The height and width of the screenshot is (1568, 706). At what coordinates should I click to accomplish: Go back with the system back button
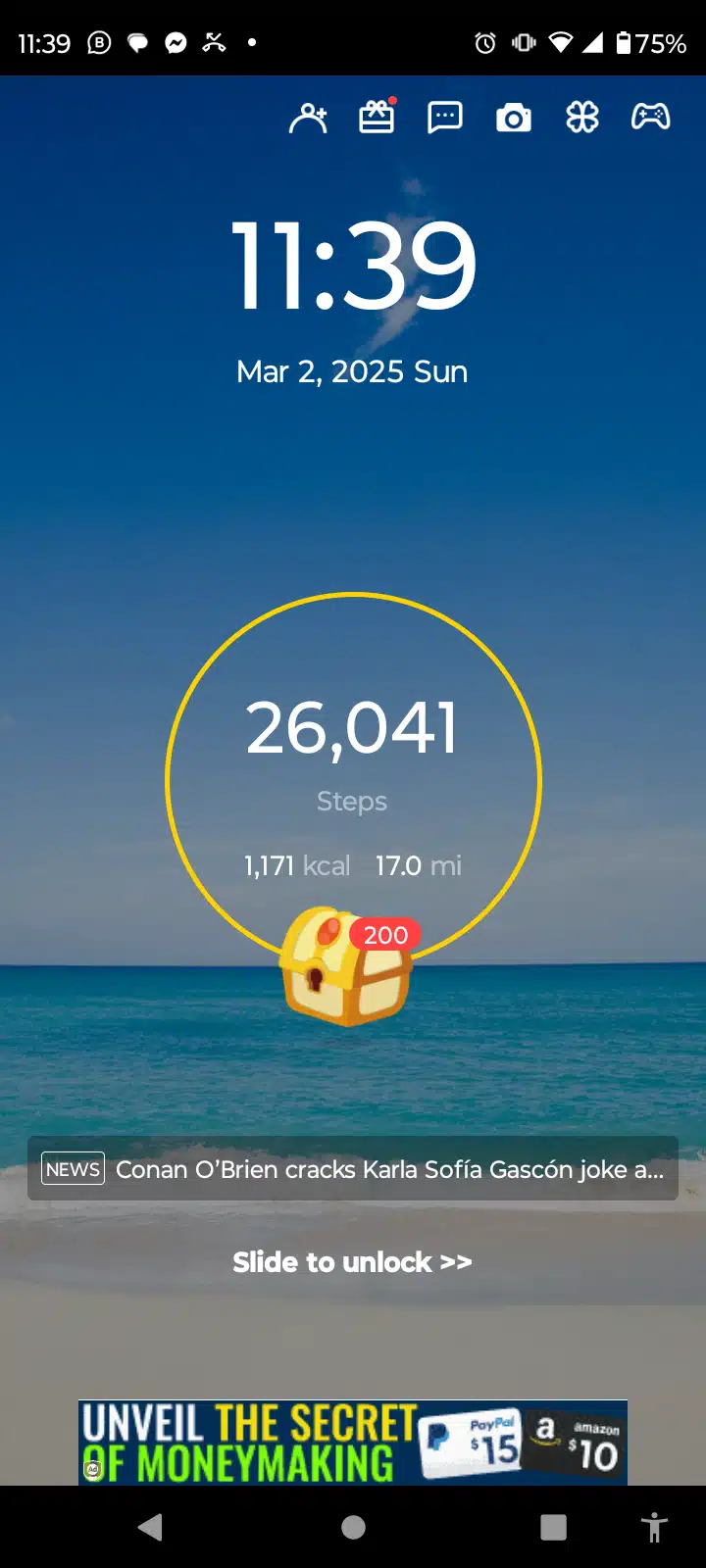pyautogui.click(x=150, y=1527)
